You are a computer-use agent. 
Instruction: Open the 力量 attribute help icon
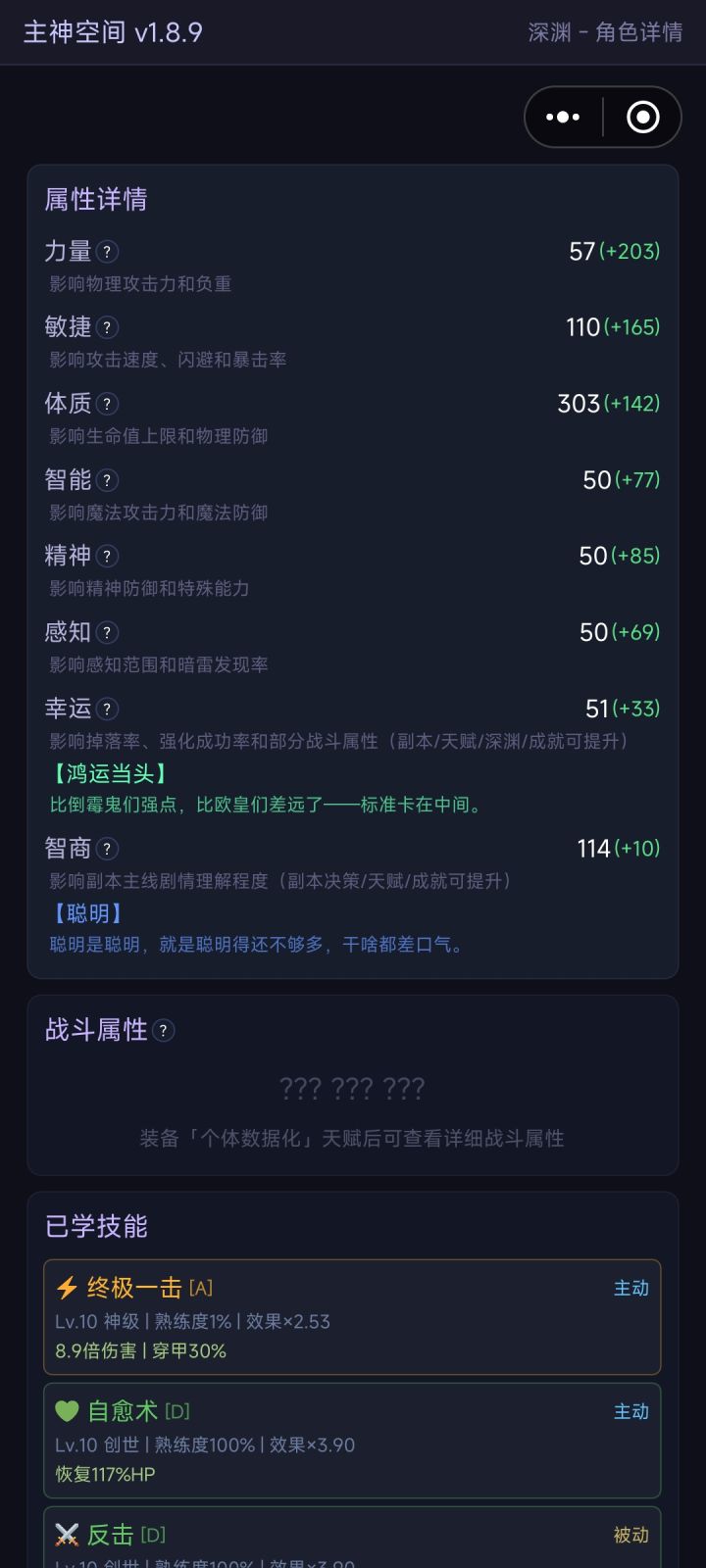tap(108, 252)
